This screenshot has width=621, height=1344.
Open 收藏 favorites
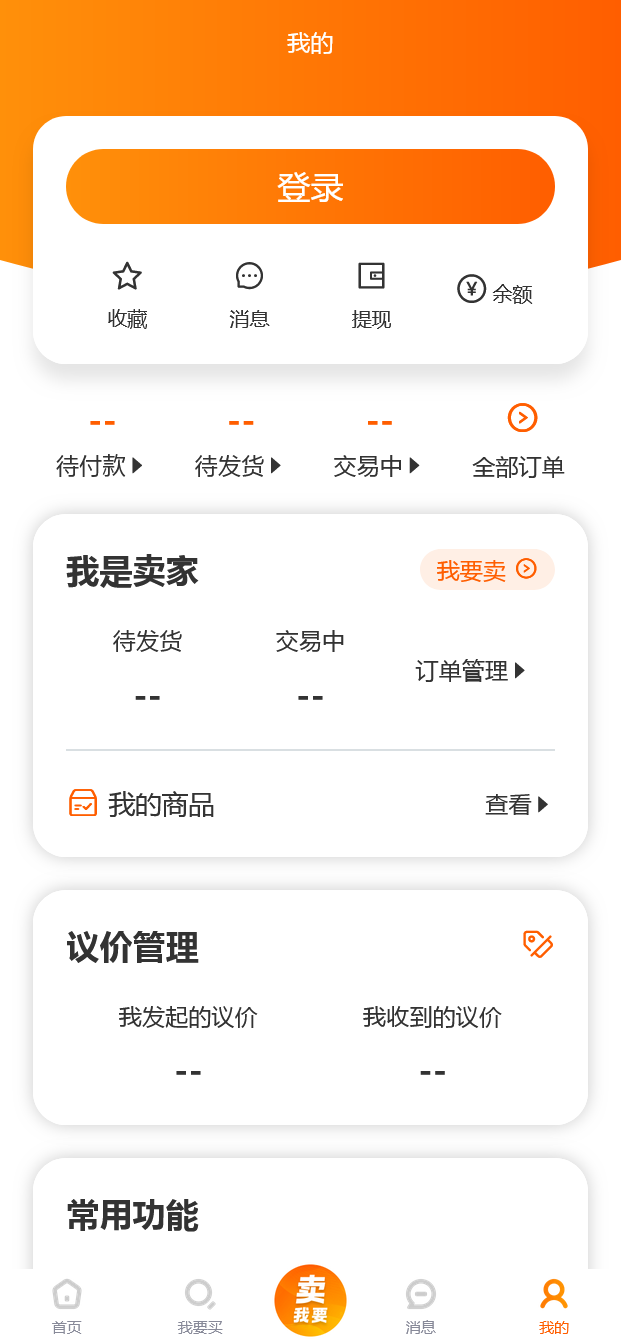click(x=127, y=296)
